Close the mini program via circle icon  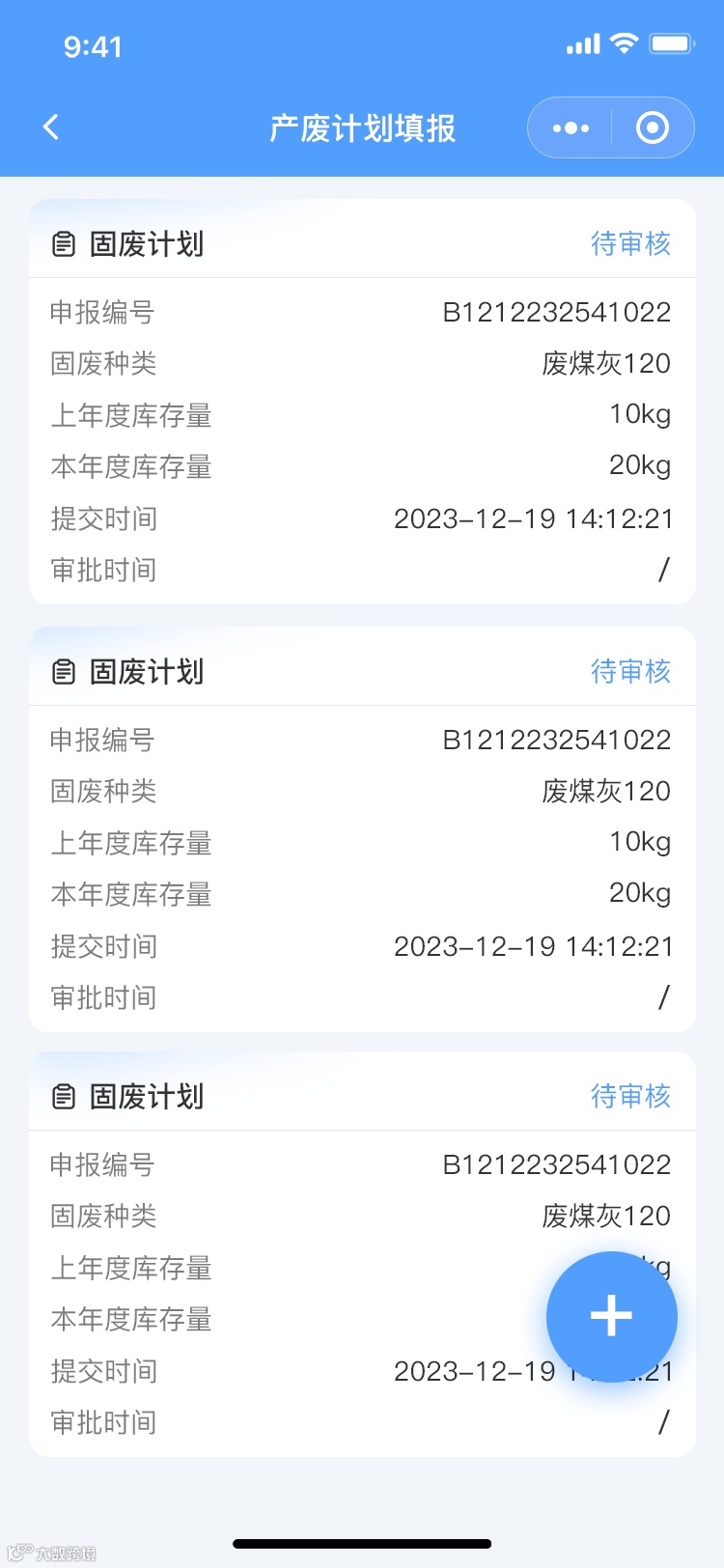pos(653,127)
